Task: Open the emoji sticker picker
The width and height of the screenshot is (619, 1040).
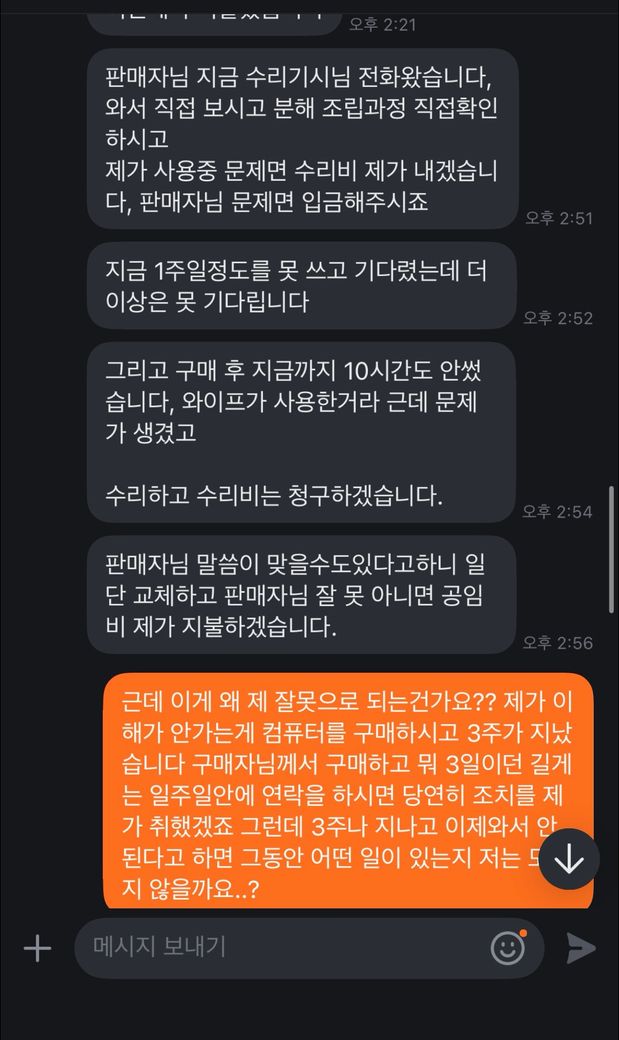Action: pyautogui.click(x=508, y=947)
